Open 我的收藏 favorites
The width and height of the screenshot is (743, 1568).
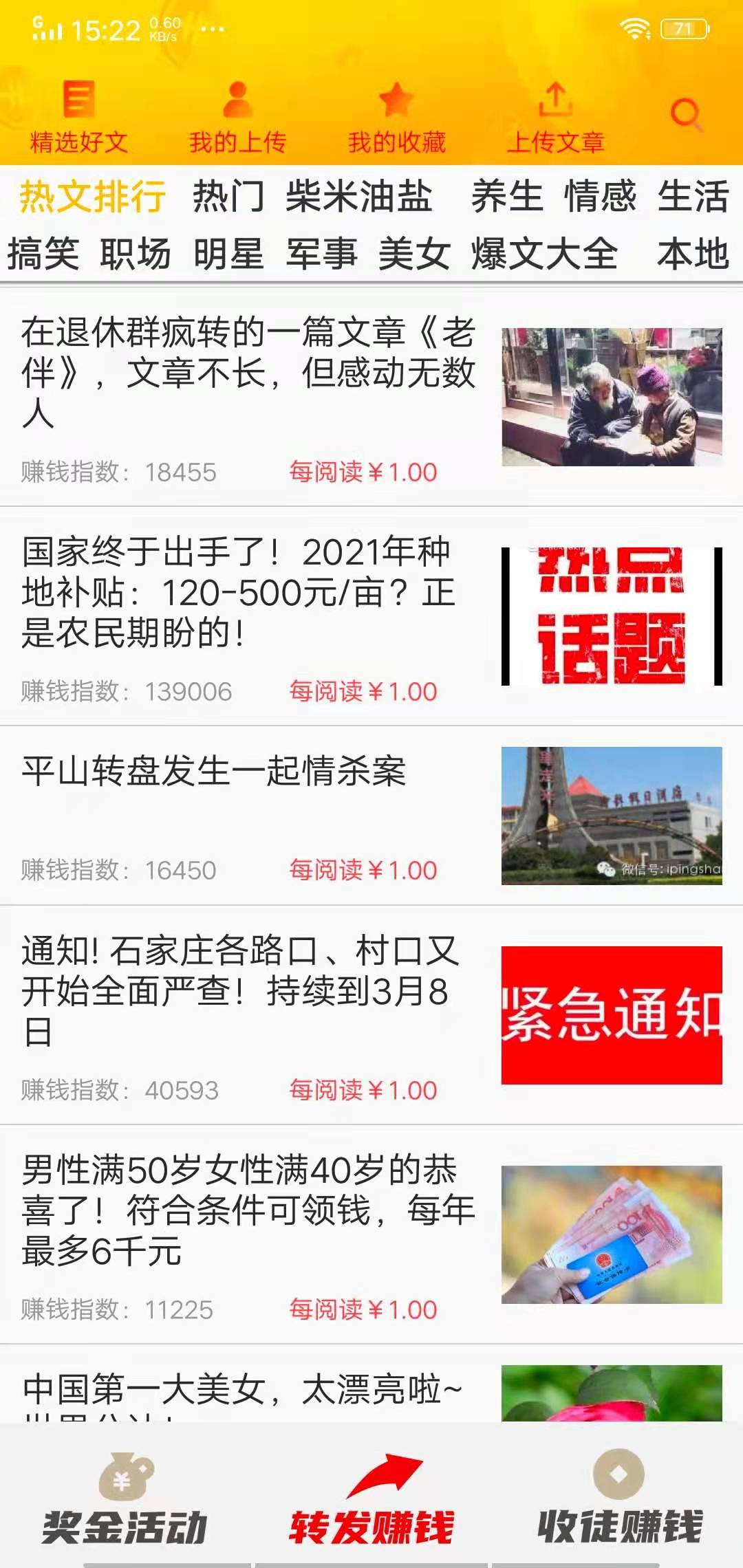396,117
